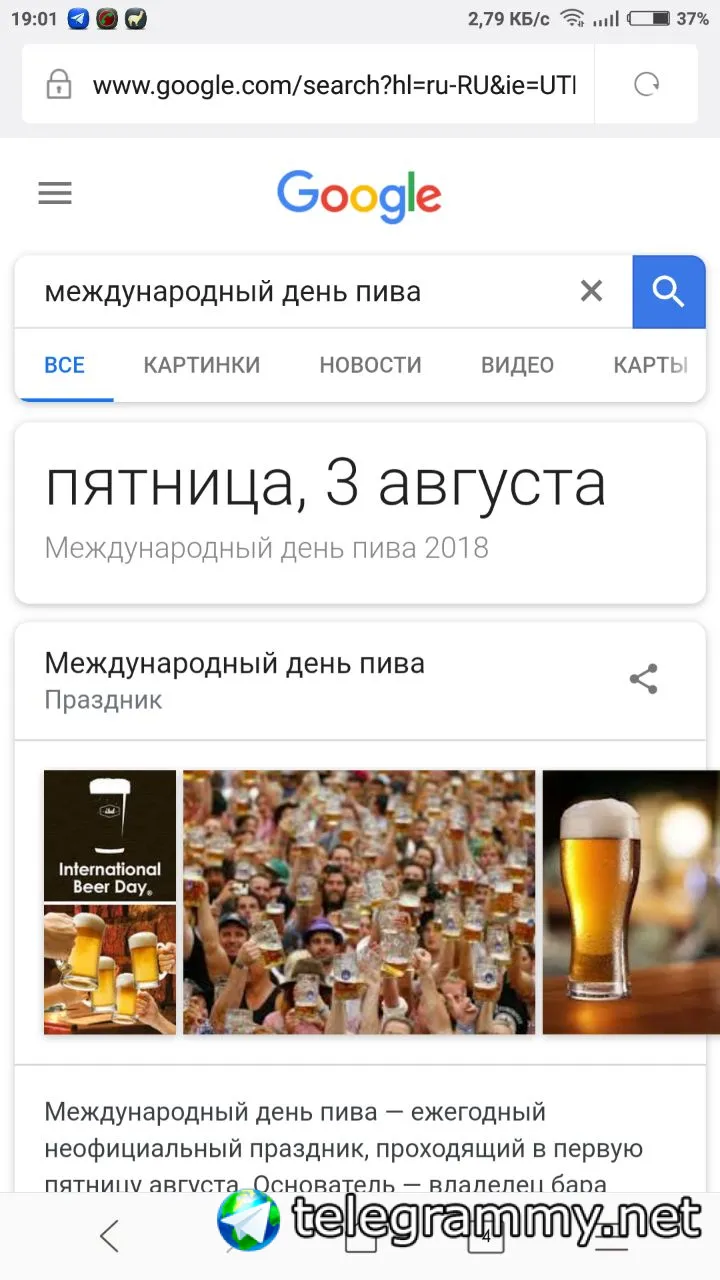Open the single beer glass image
Screen dimensions: 720x1280
tap(630, 901)
